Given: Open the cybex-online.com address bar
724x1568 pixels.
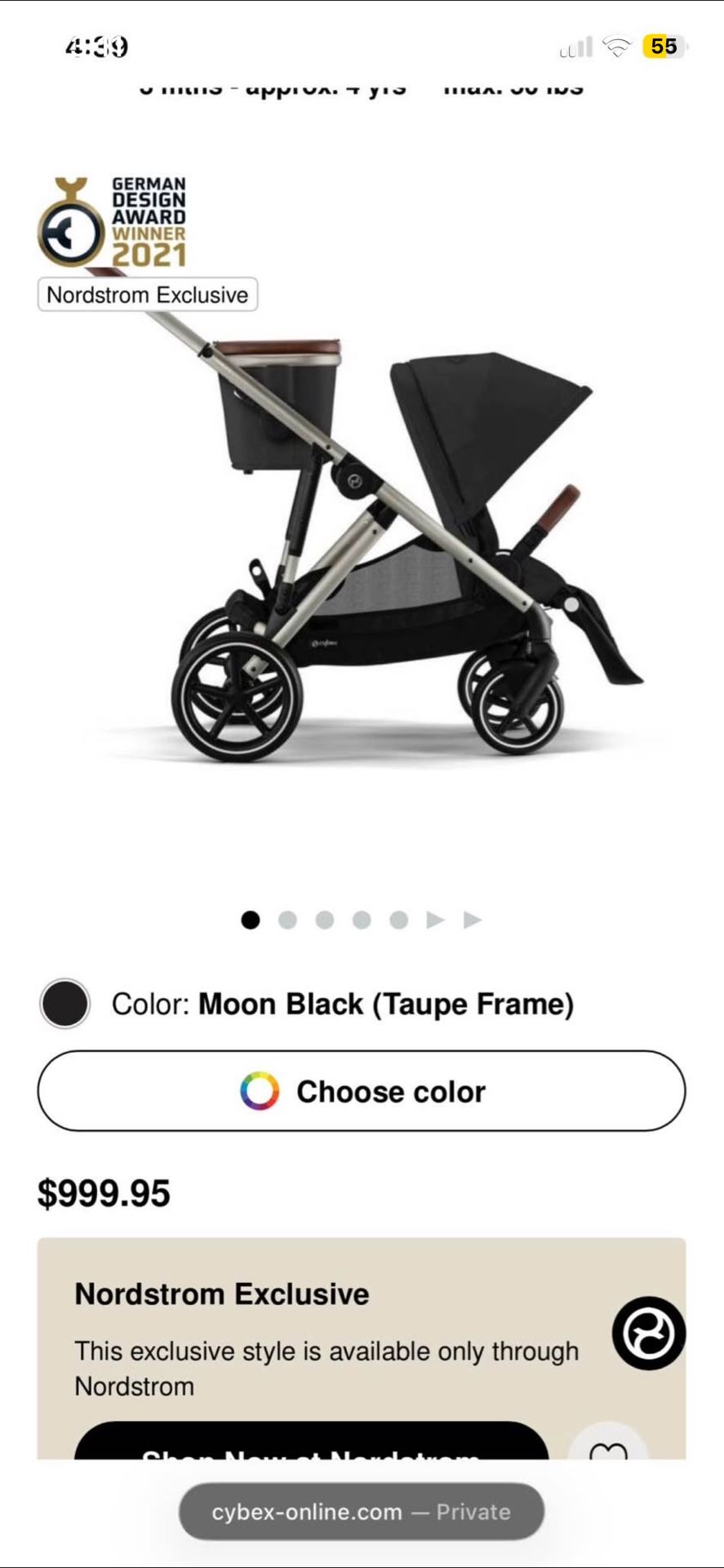Looking at the screenshot, I should [x=361, y=1512].
